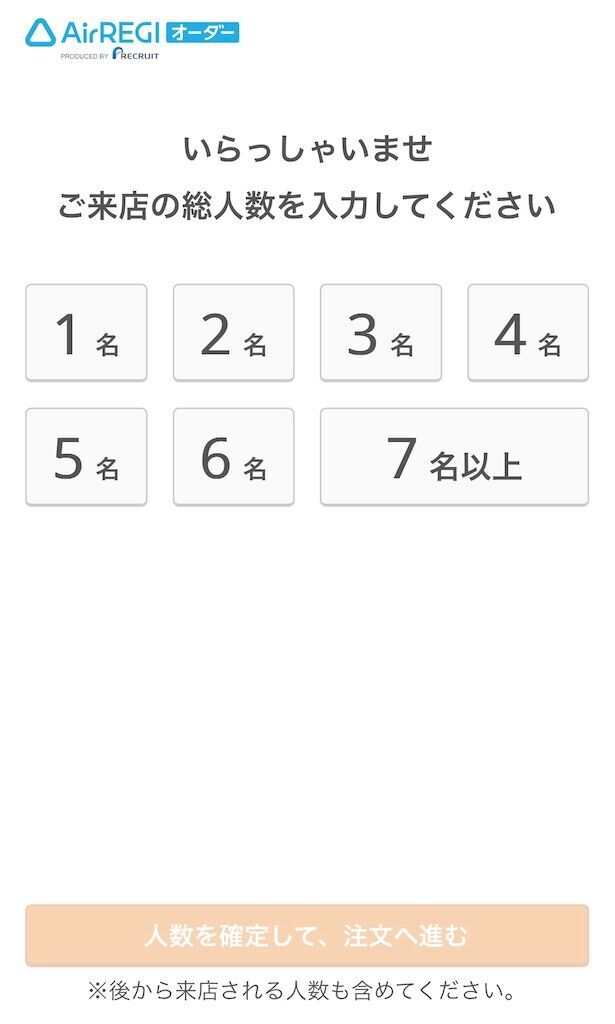Select 1名 as the party size
Screen dimensions: 615x1024
coord(86,333)
